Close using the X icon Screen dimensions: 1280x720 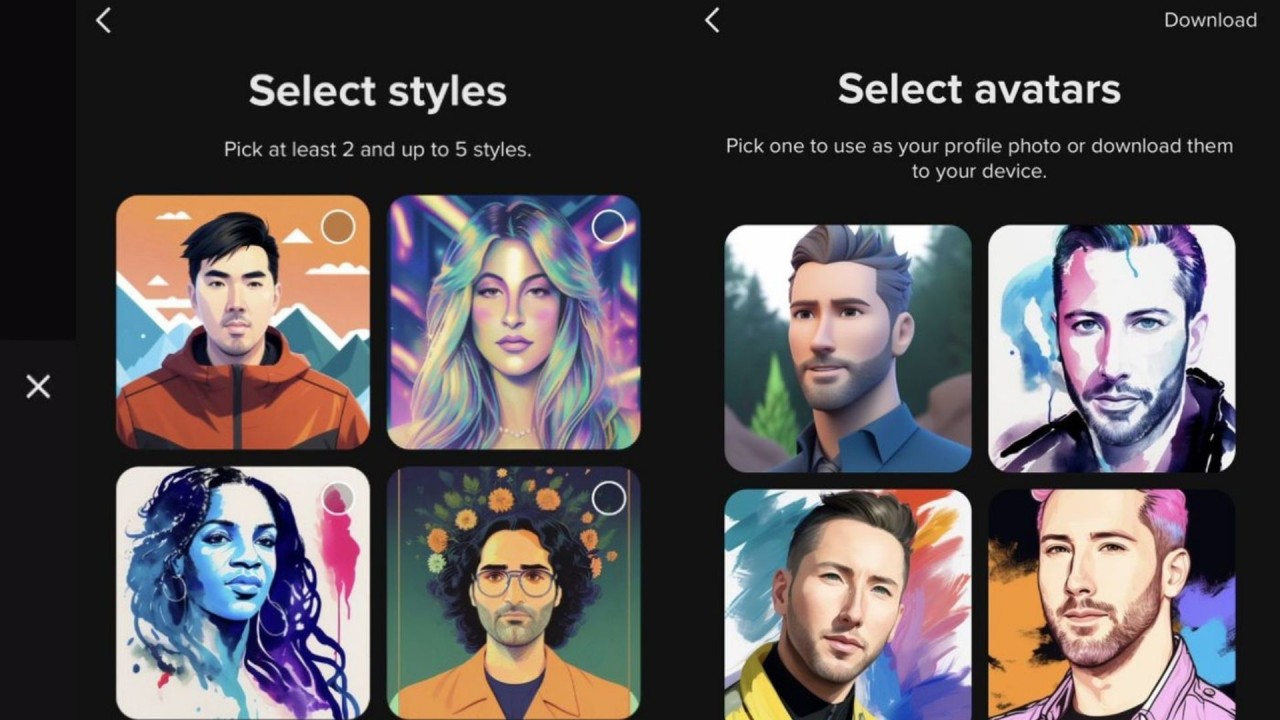(x=38, y=386)
